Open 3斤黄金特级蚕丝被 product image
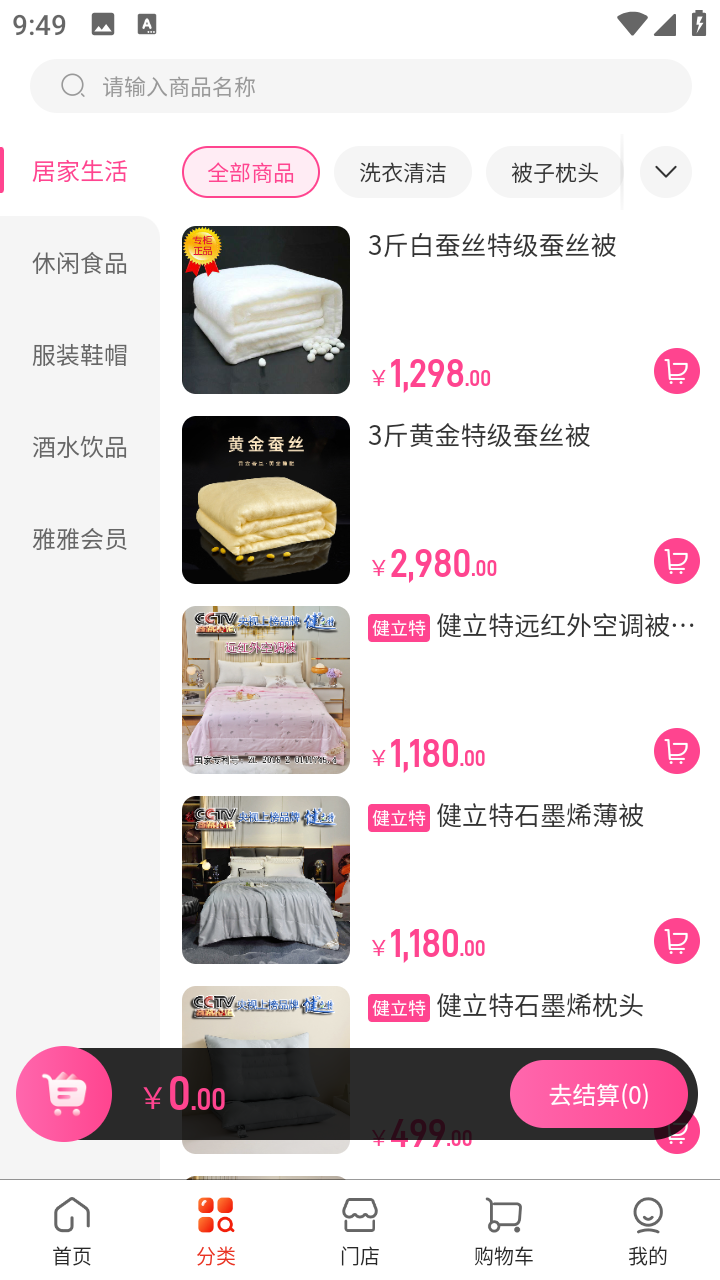The height and width of the screenshot is (1280, 720). coord(266,500)
